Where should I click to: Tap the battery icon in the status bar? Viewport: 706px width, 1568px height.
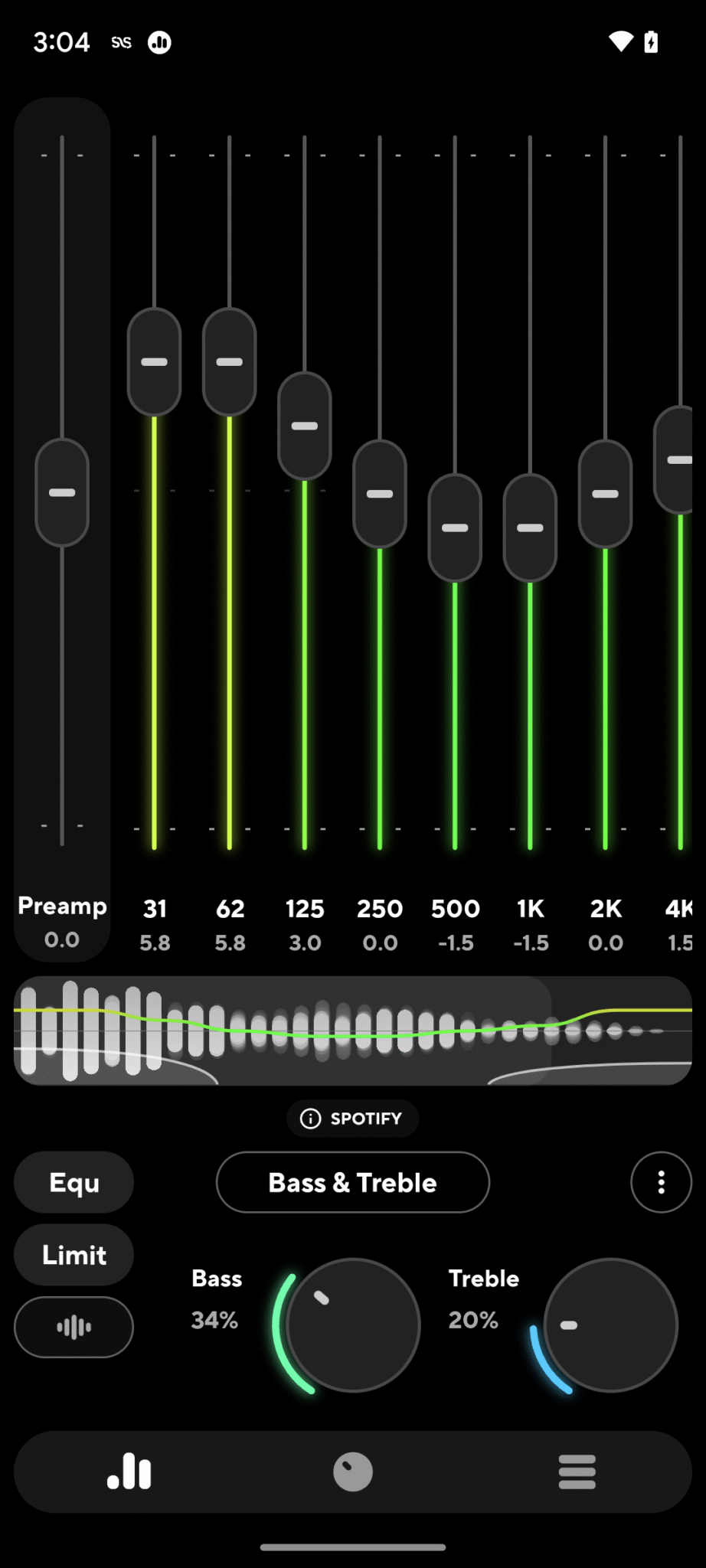coord(651,42)
